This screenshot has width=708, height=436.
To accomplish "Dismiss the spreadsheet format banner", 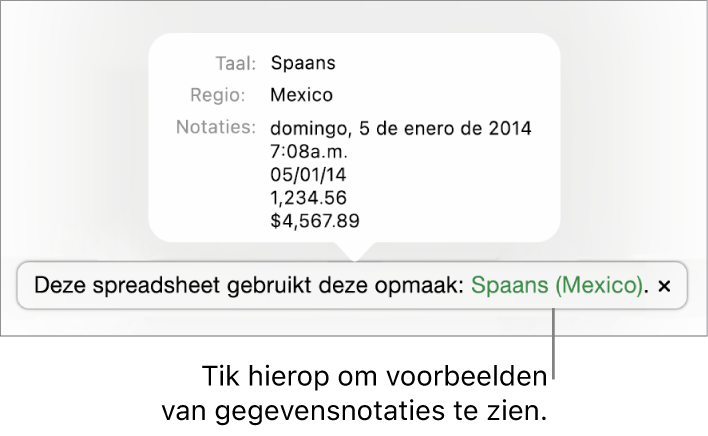I will pyautogui.click(x=666, y=286).
